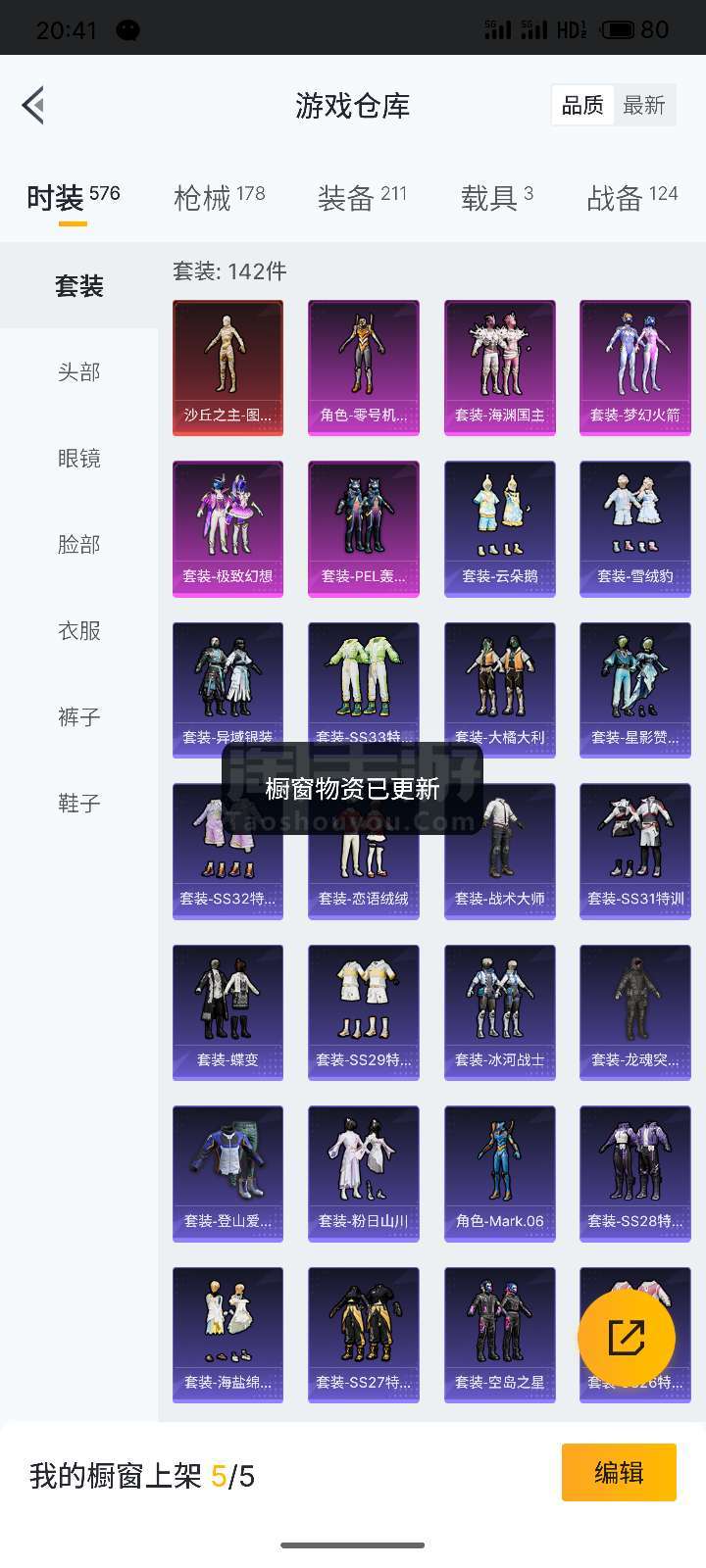Go back using the top-left arrow
The width and height of the screenshot is (706, 1568).
pyautogui.click(x=33, y=105)
